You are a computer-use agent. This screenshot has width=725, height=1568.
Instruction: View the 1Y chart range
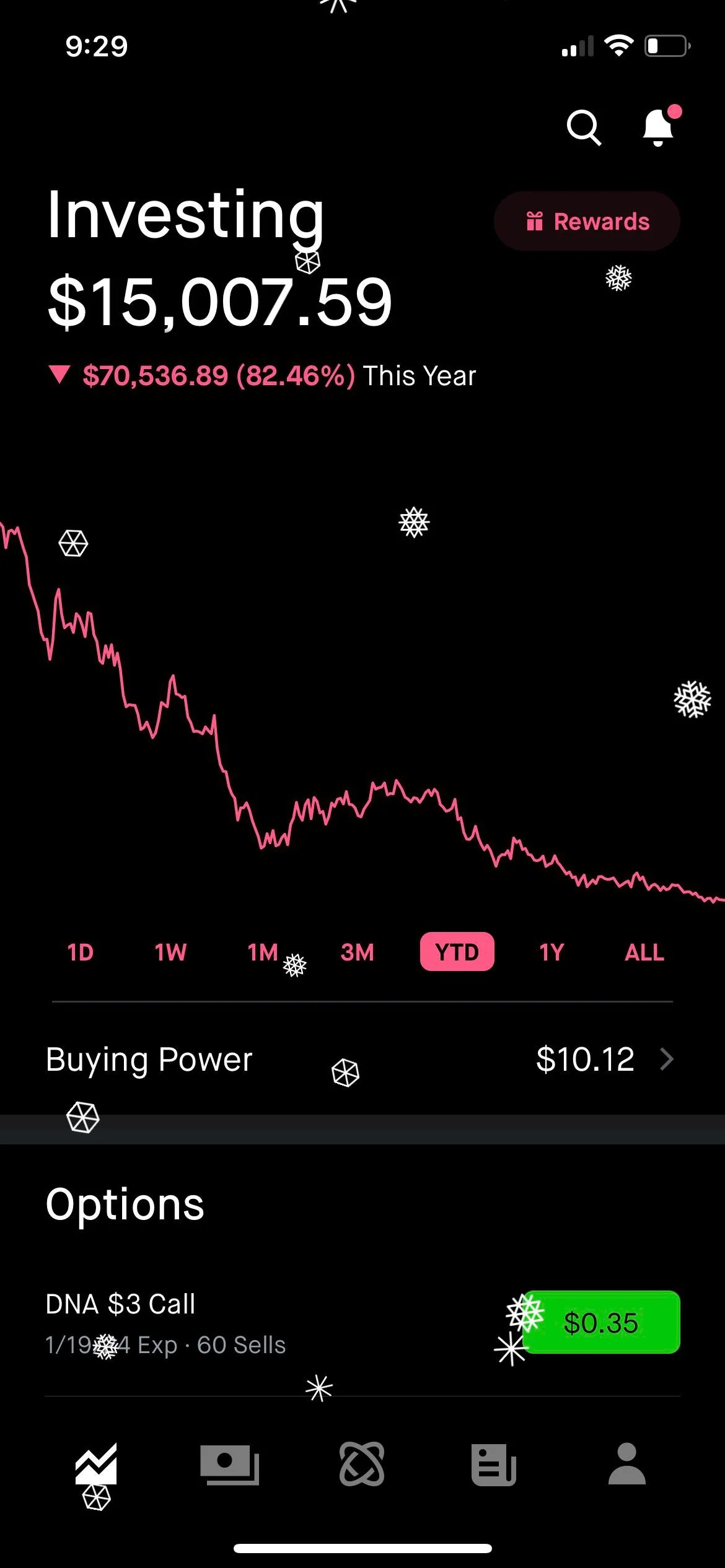(x=551, y=952)
